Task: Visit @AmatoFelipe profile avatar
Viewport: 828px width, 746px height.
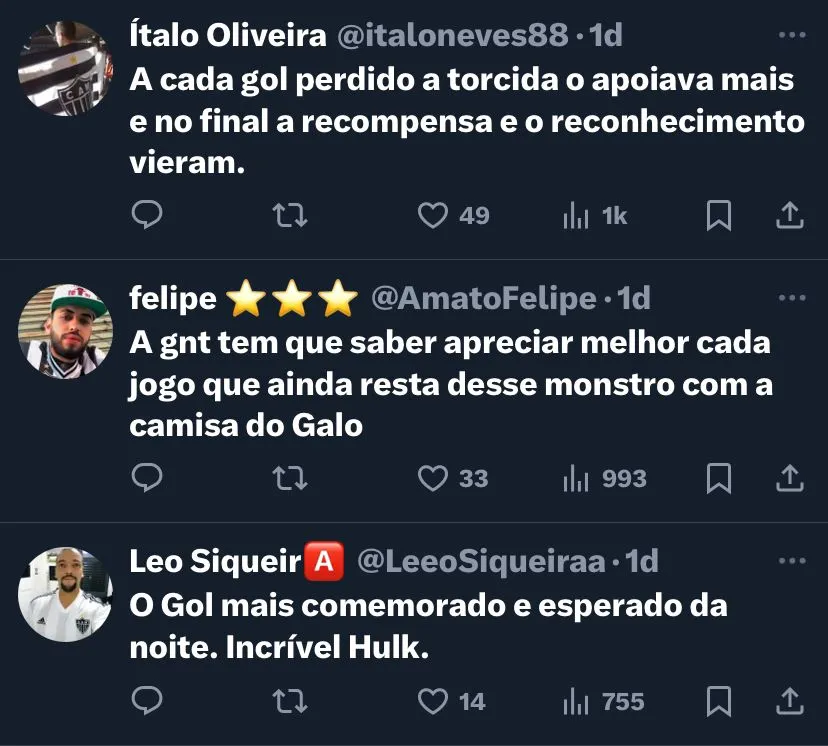Action: (x=65, y=331)
